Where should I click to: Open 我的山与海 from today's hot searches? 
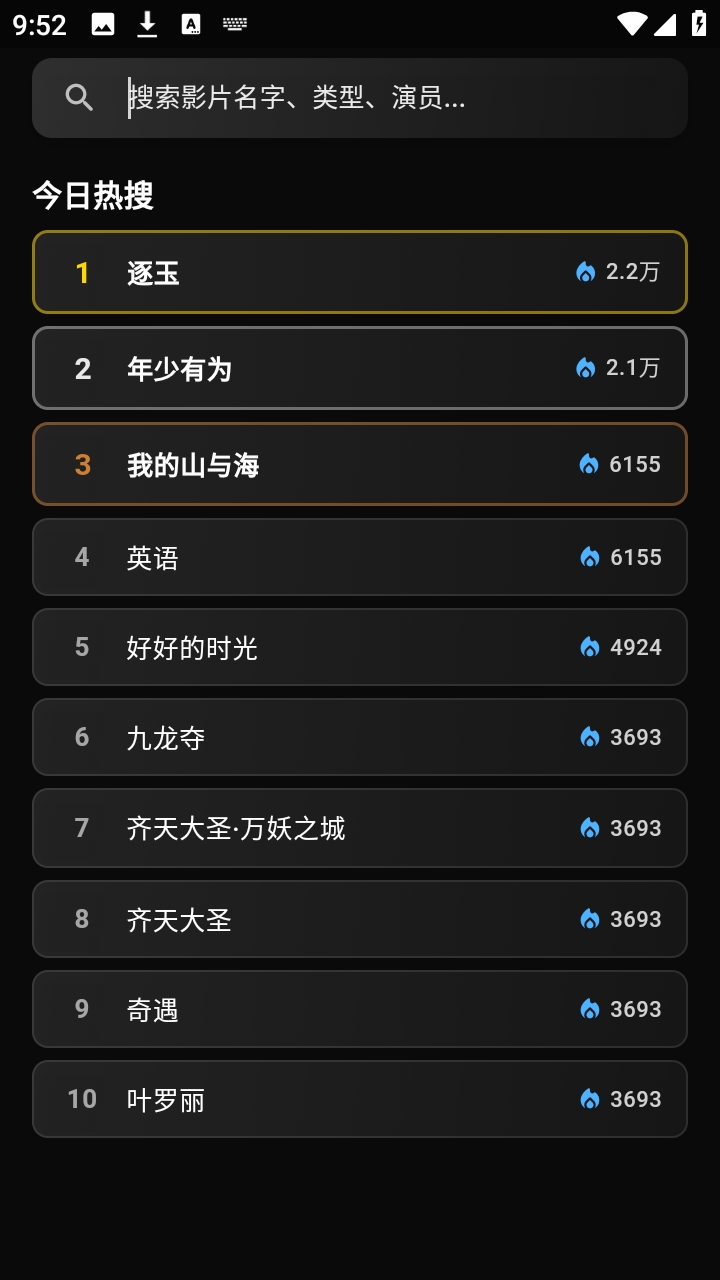click(360, 465)
